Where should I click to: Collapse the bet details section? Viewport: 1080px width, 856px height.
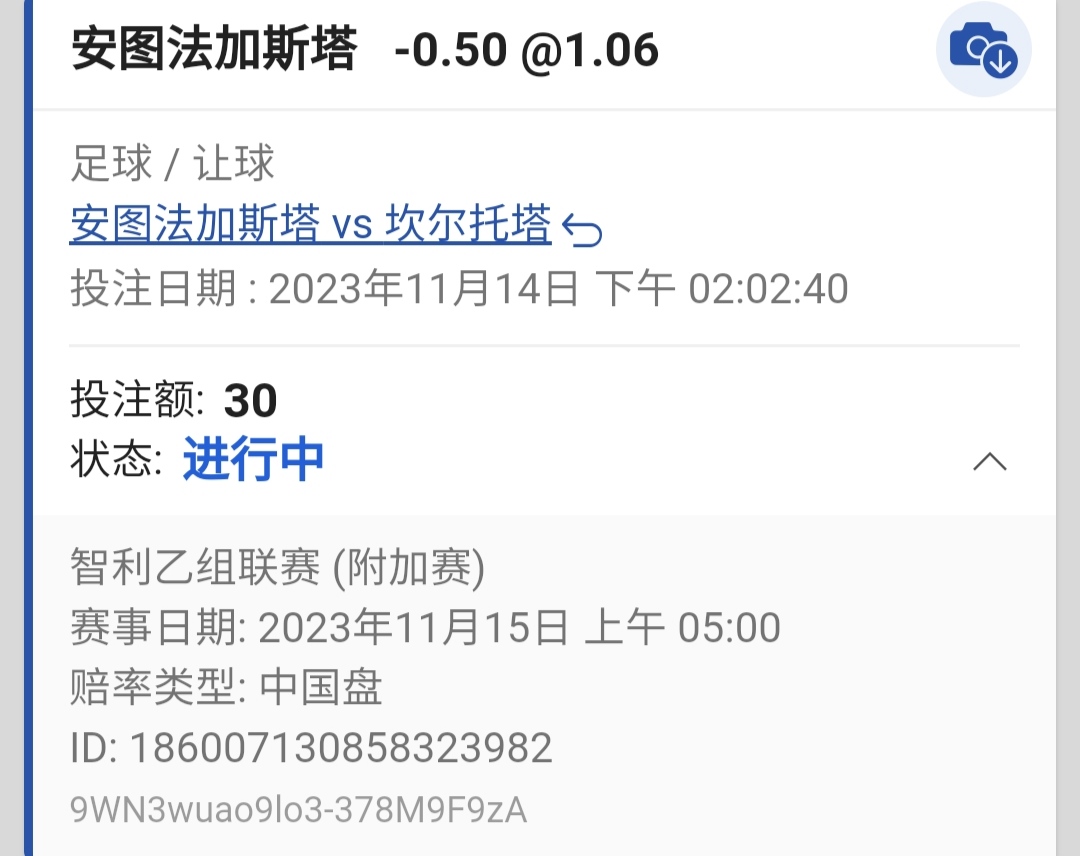(x=989, y=462)
